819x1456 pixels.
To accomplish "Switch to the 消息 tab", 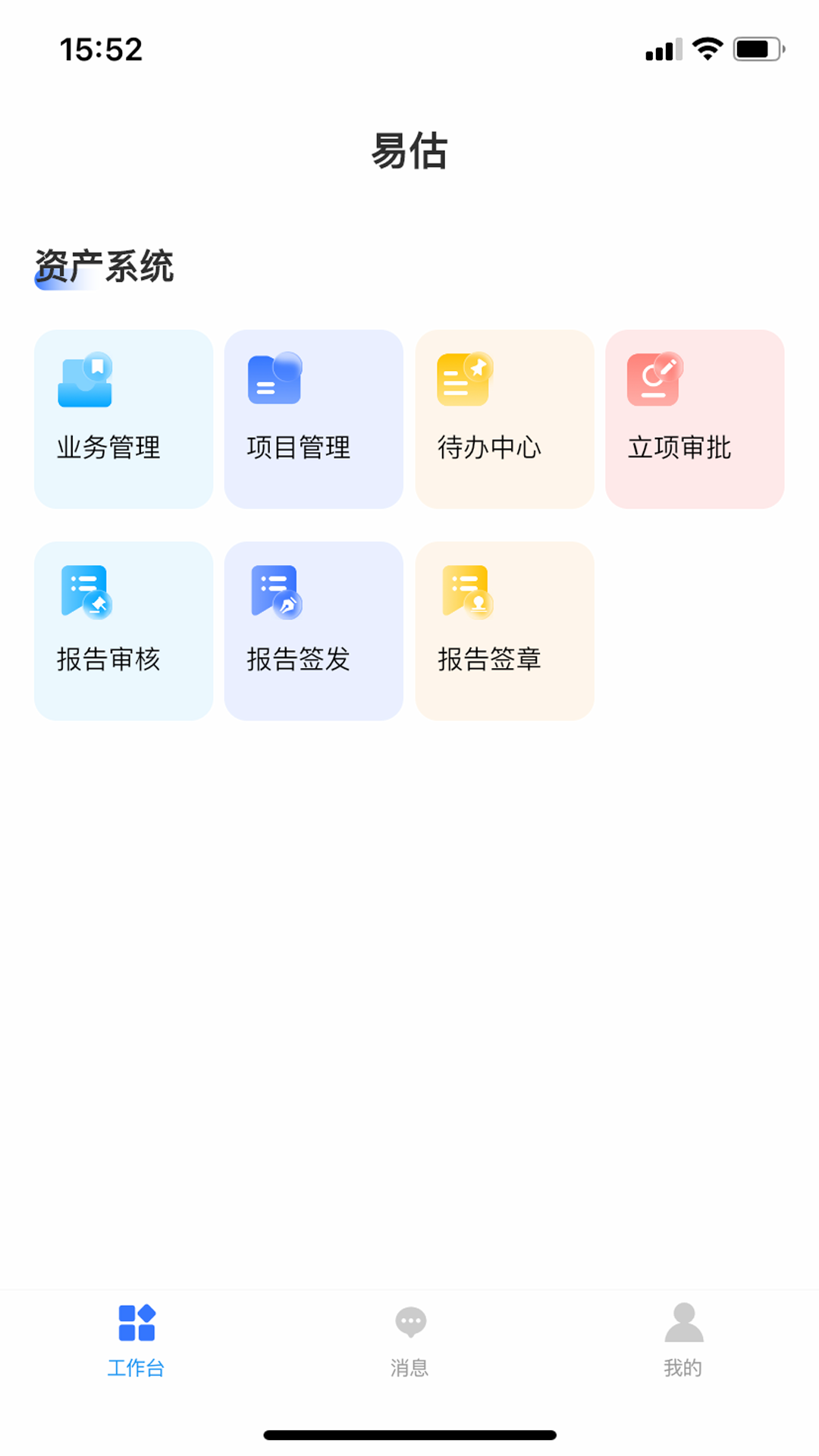I will [x=409, y=1340].
